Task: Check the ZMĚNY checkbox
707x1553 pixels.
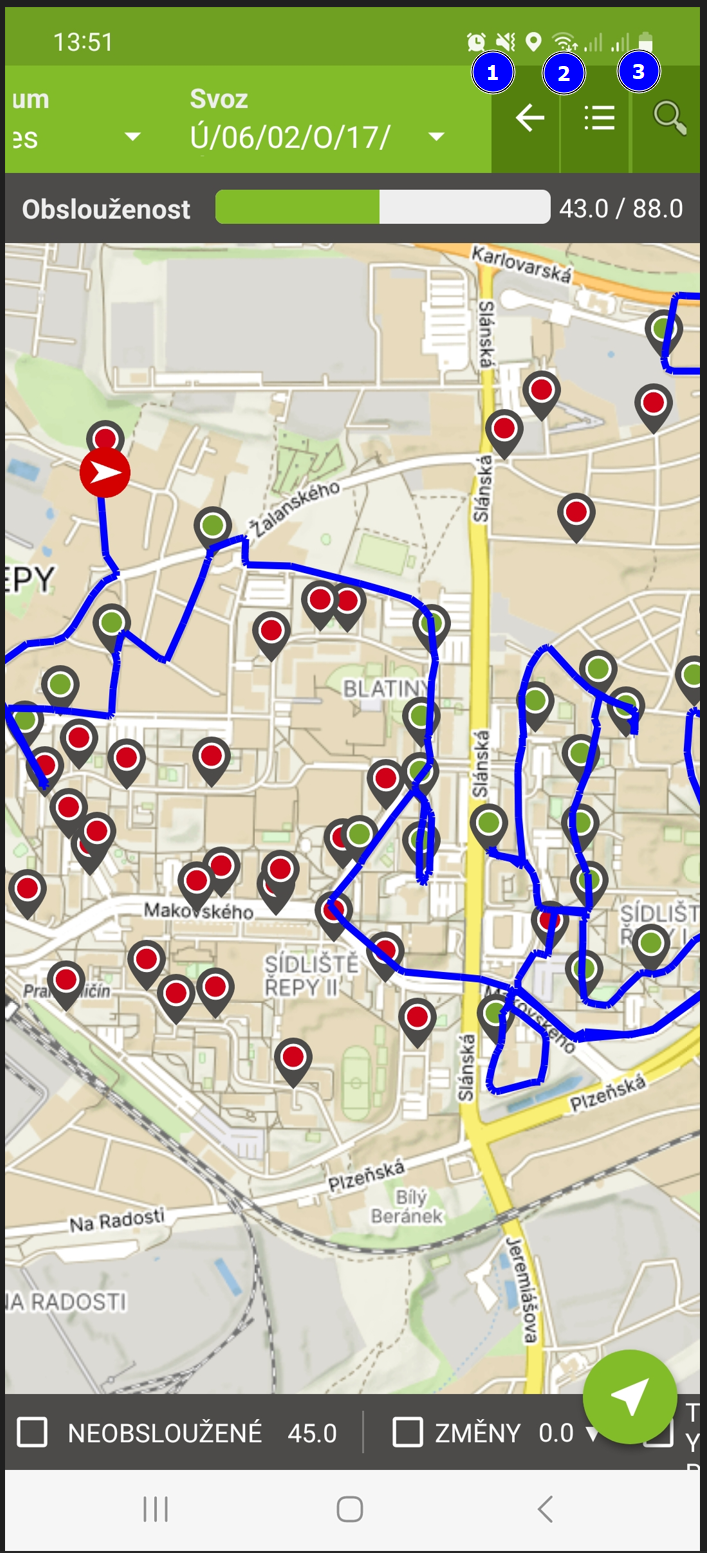Action: click(408, 1432)
